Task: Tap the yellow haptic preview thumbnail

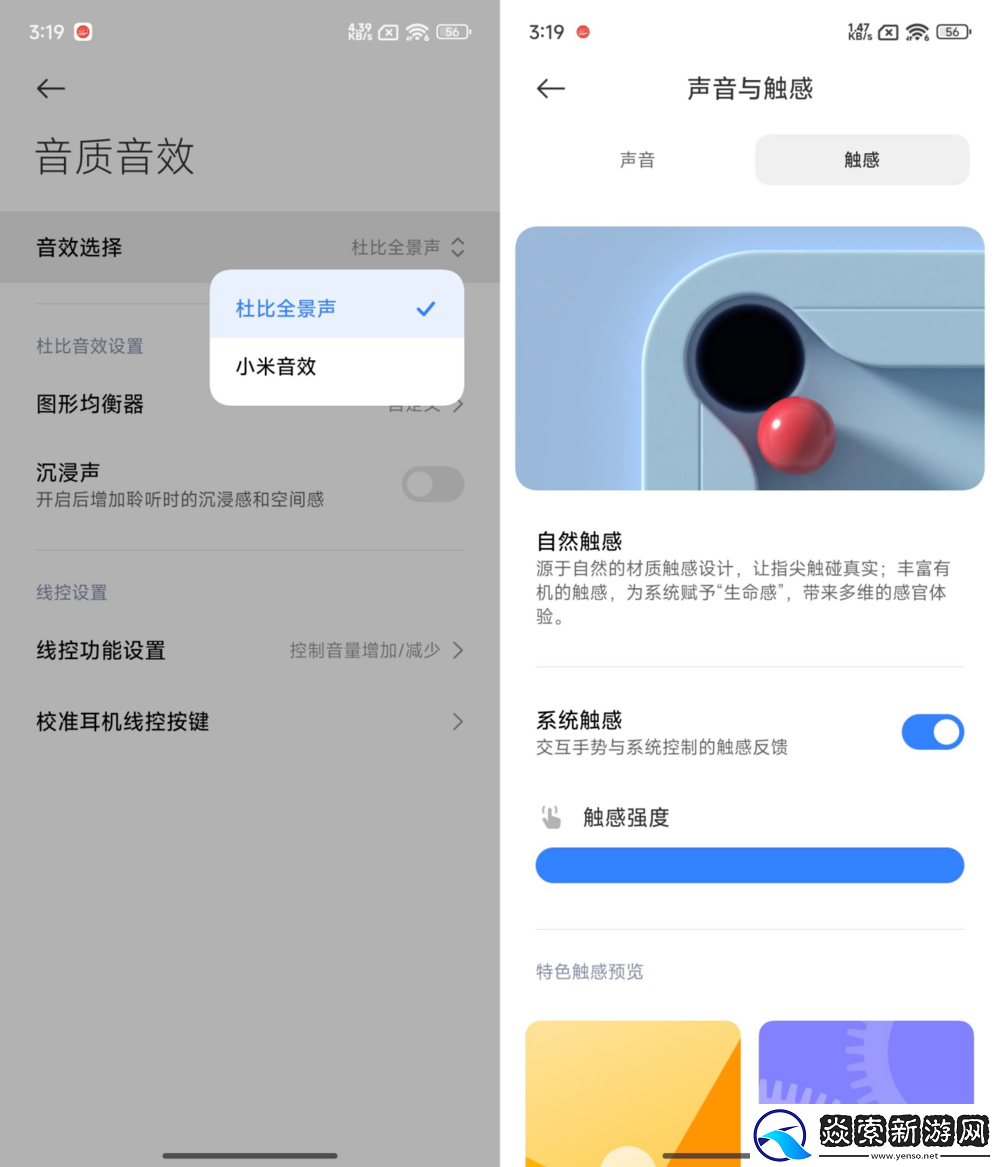Action: click(632, 1090)
